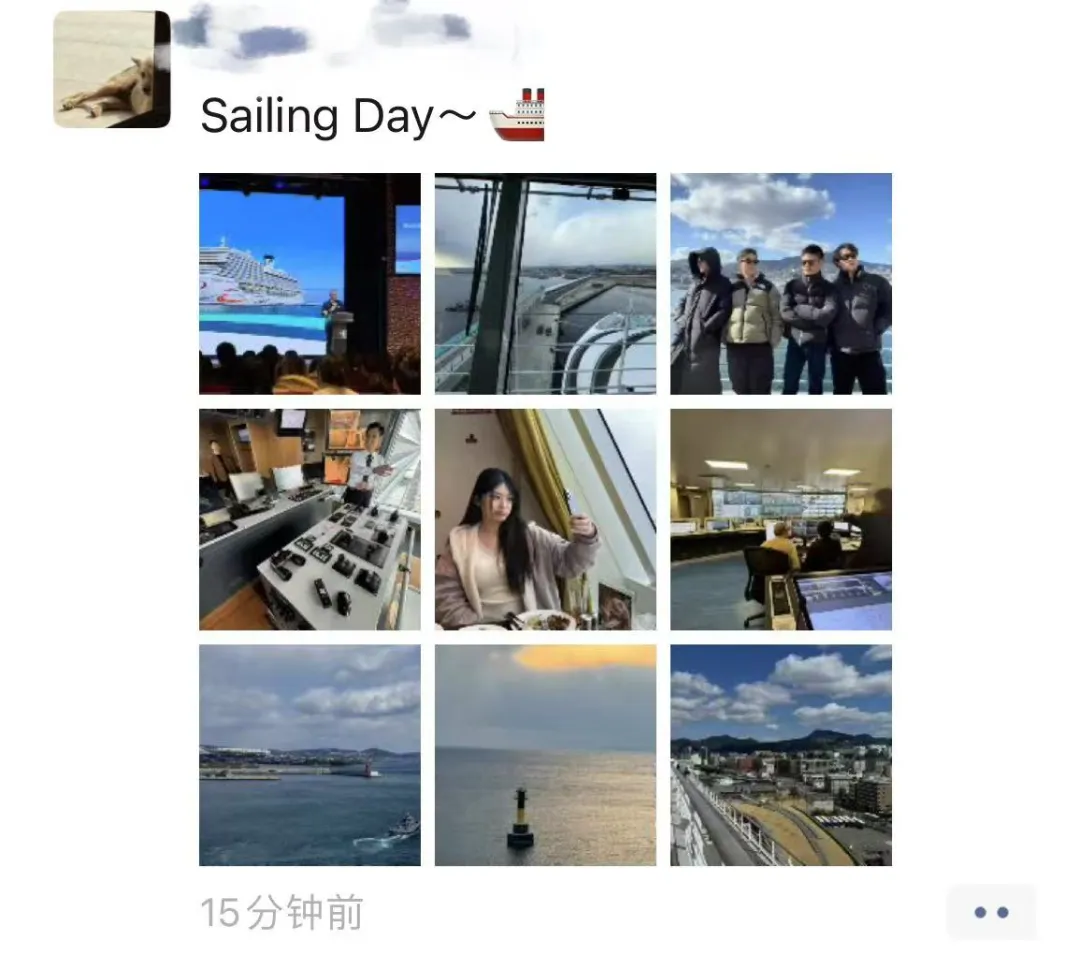
Task: Open the photo of four men posing
Action: point(781,284)
